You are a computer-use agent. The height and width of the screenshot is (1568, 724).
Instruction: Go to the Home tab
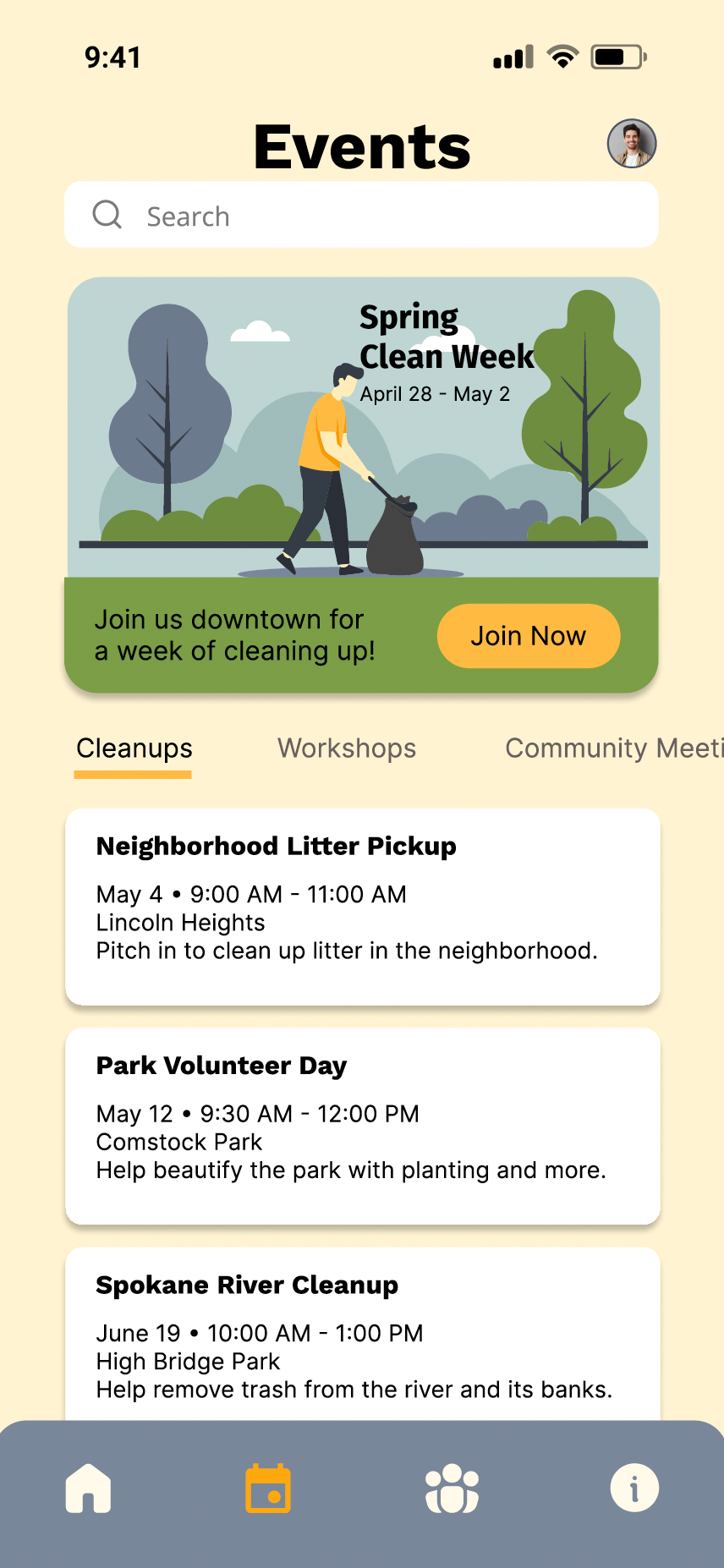click(89, 1489)
